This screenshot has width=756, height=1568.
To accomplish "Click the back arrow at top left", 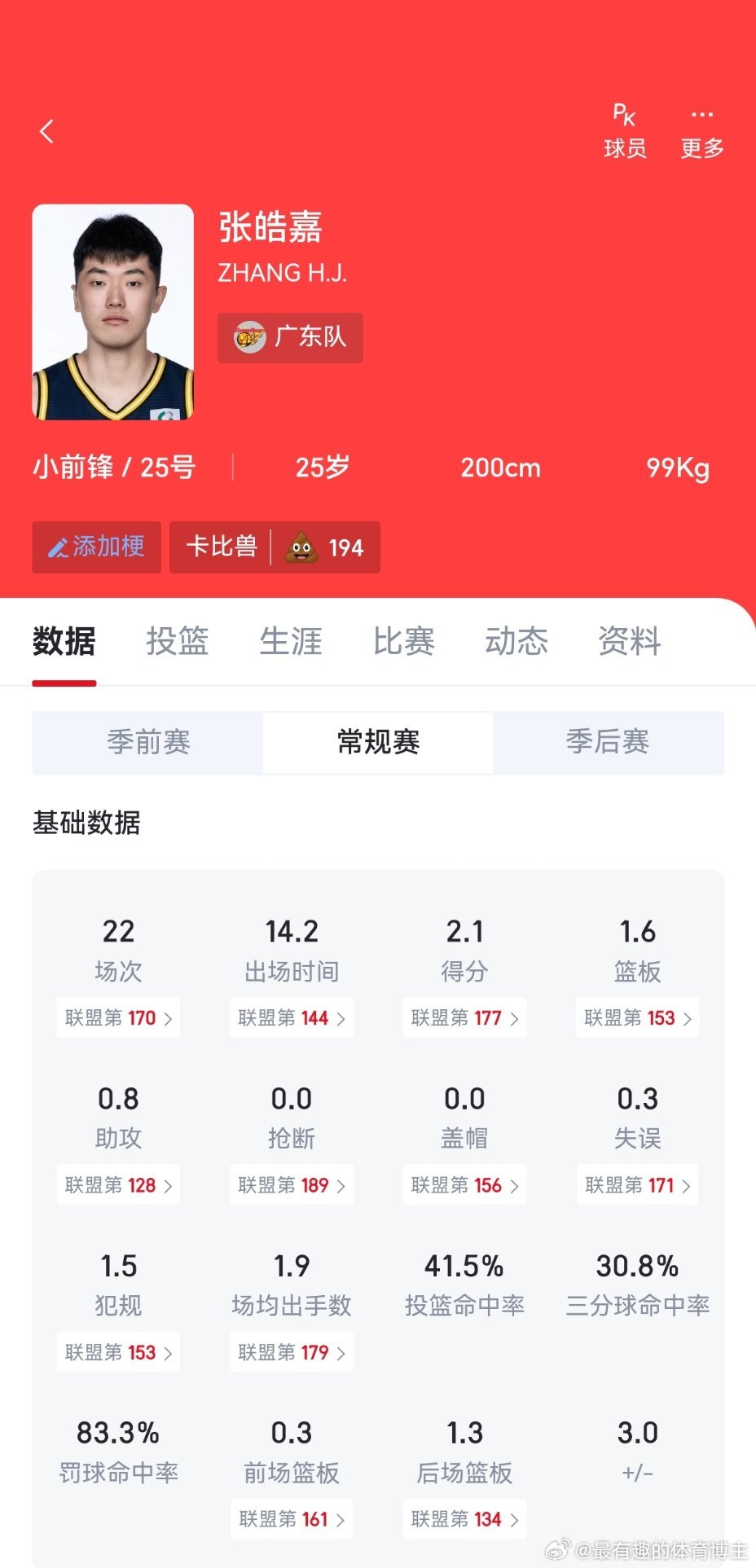I will (46, 130).
